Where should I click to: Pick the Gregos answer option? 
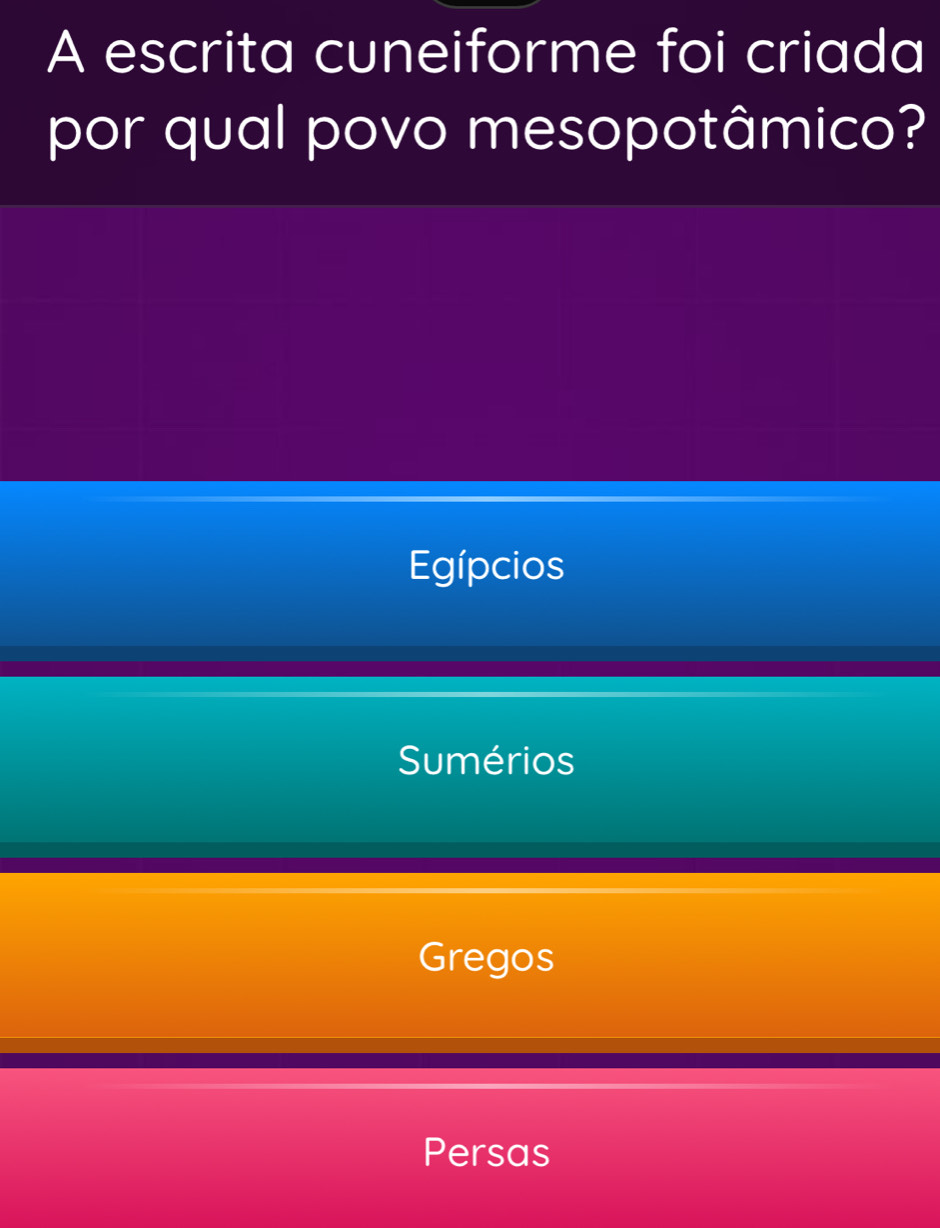pyautogui.click(x=486, y=958)
